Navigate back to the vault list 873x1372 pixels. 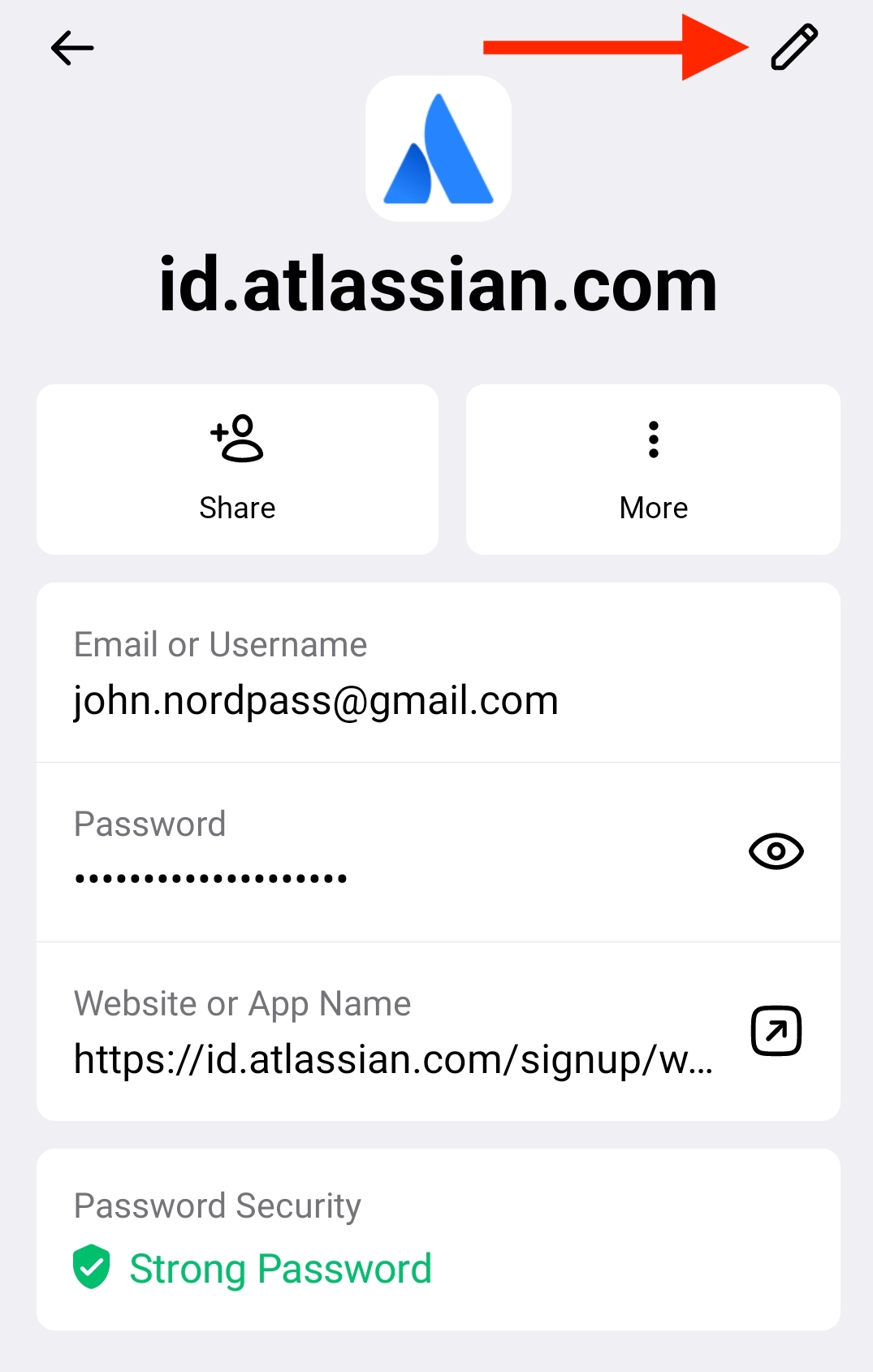click(x=71, y=47)
